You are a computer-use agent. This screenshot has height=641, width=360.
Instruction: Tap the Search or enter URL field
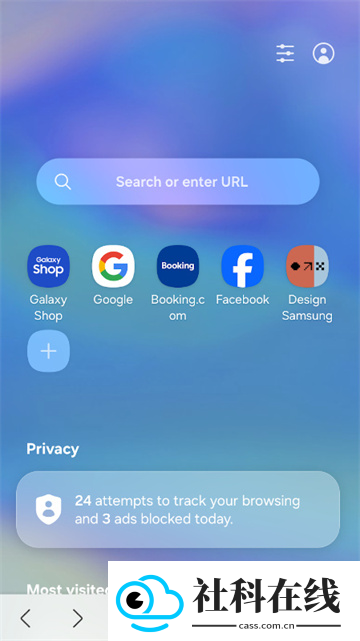(x=178, y=182)
